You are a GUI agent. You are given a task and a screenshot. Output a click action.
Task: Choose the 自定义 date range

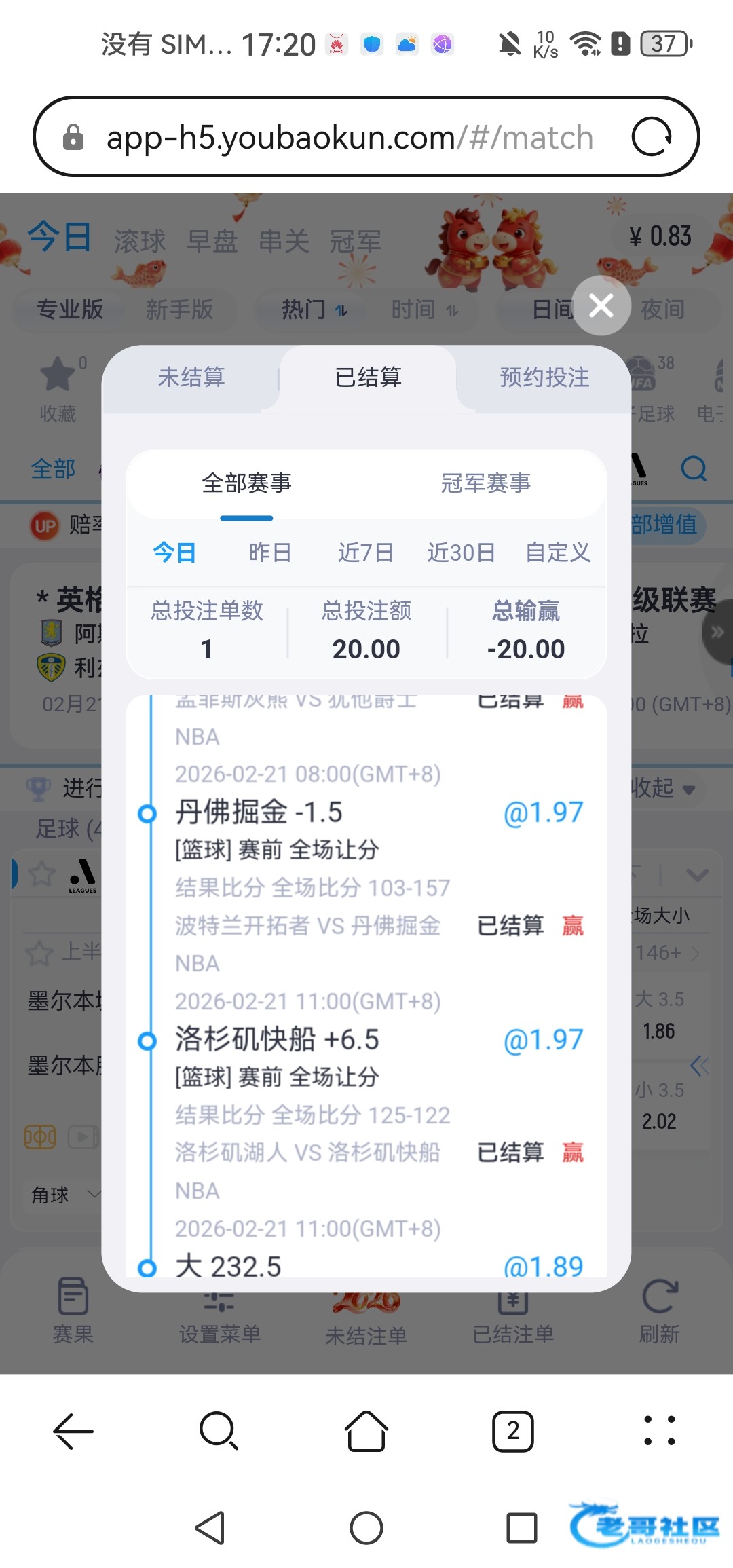(558, 553)
